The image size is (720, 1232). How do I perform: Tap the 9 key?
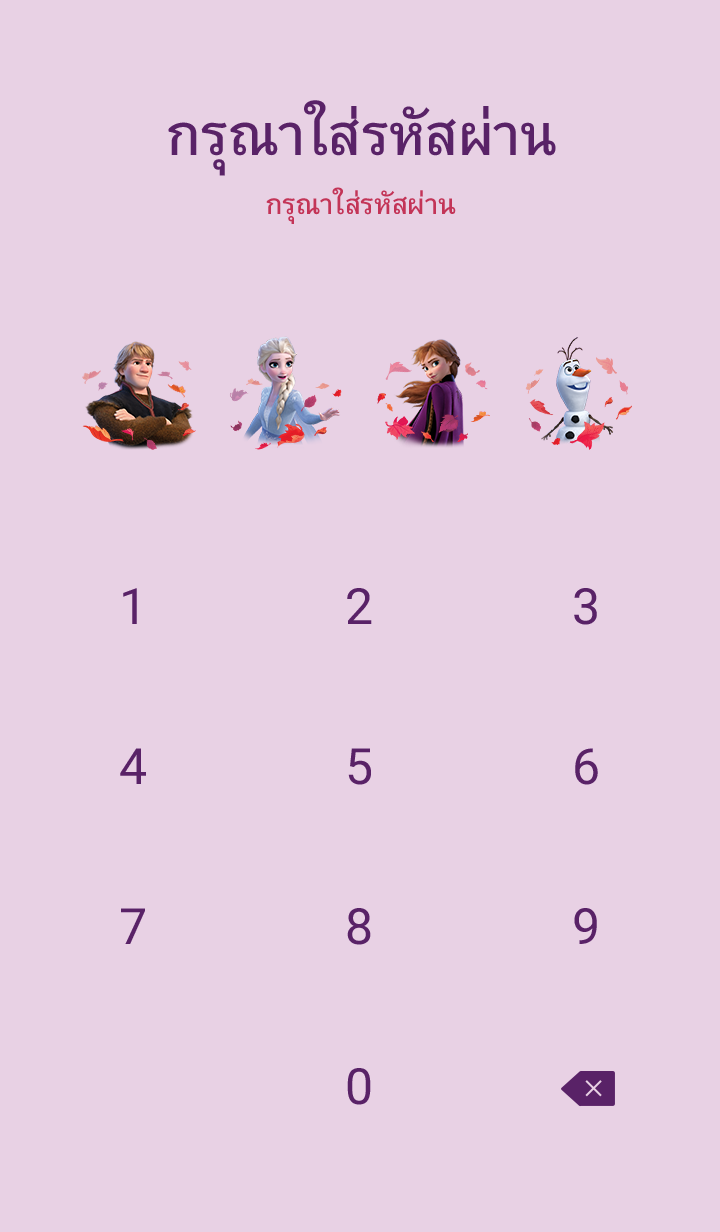(x=585, y=927)
